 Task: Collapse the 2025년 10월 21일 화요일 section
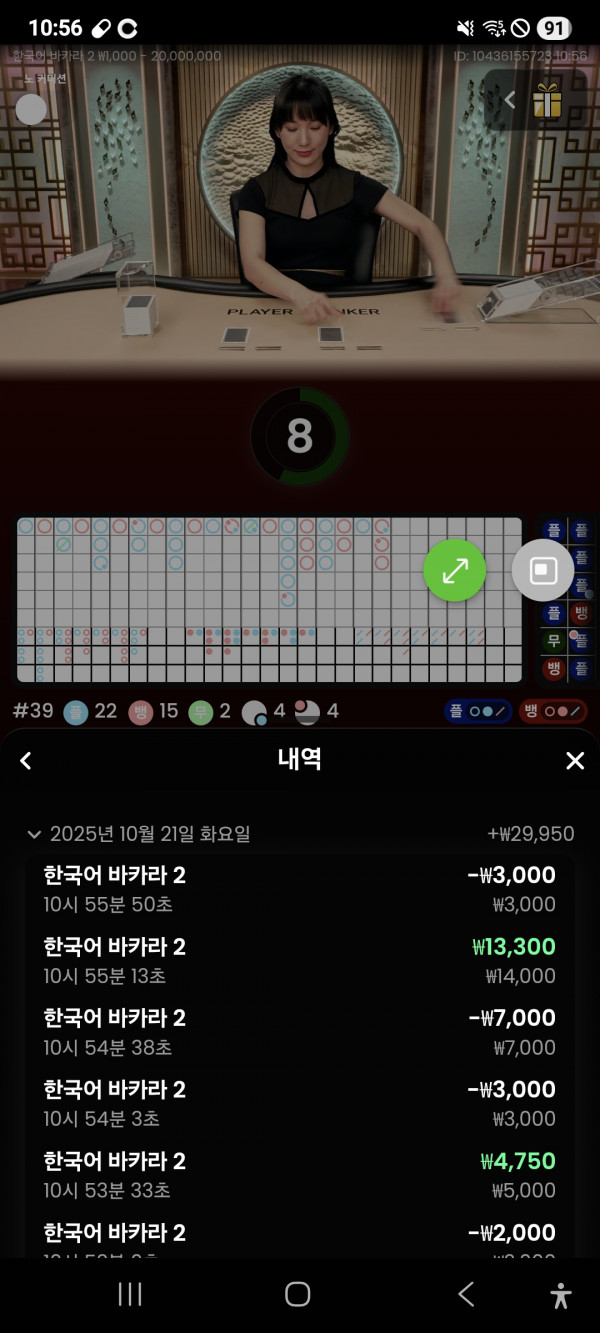pyautogui.click(x=35, y=834)
